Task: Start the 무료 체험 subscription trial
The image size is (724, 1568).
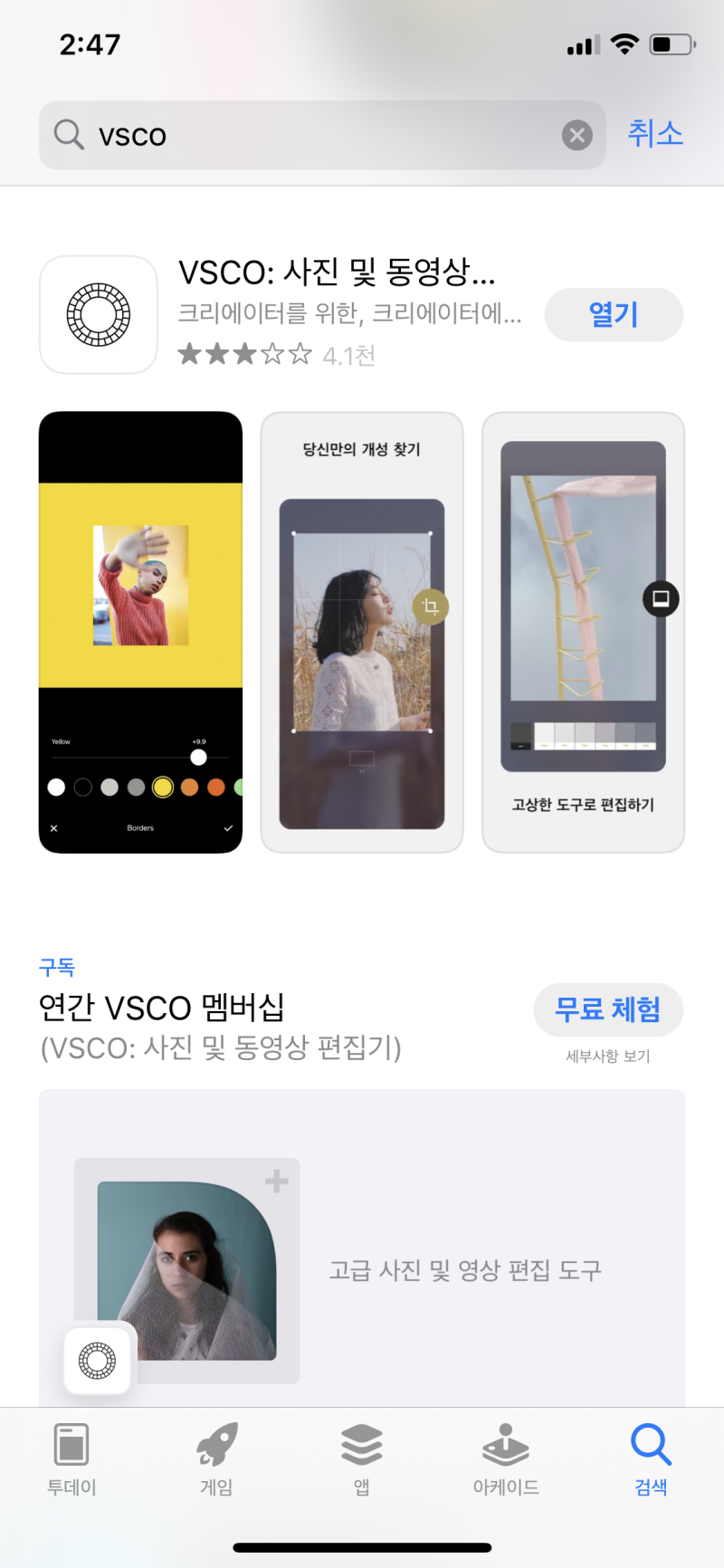Action: click(607, 1009)
